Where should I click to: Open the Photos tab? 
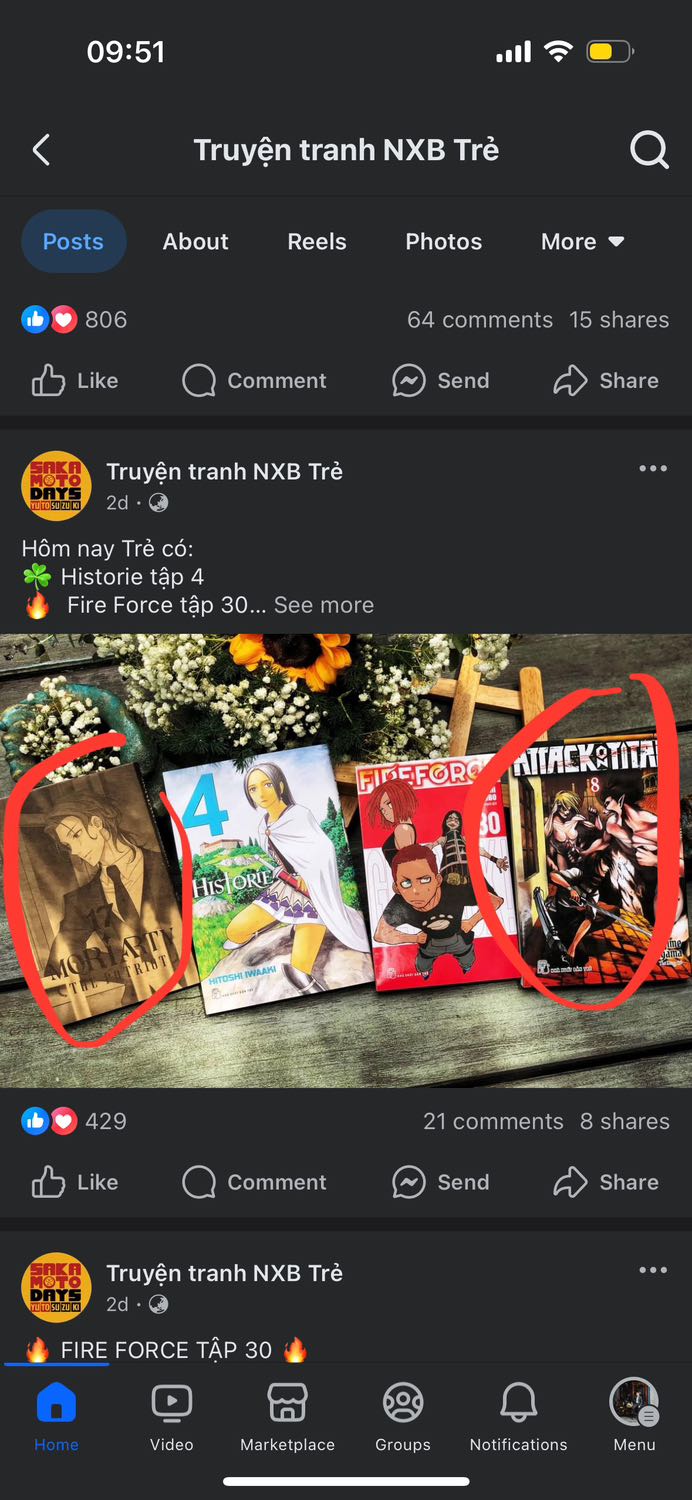pos(444,242)
